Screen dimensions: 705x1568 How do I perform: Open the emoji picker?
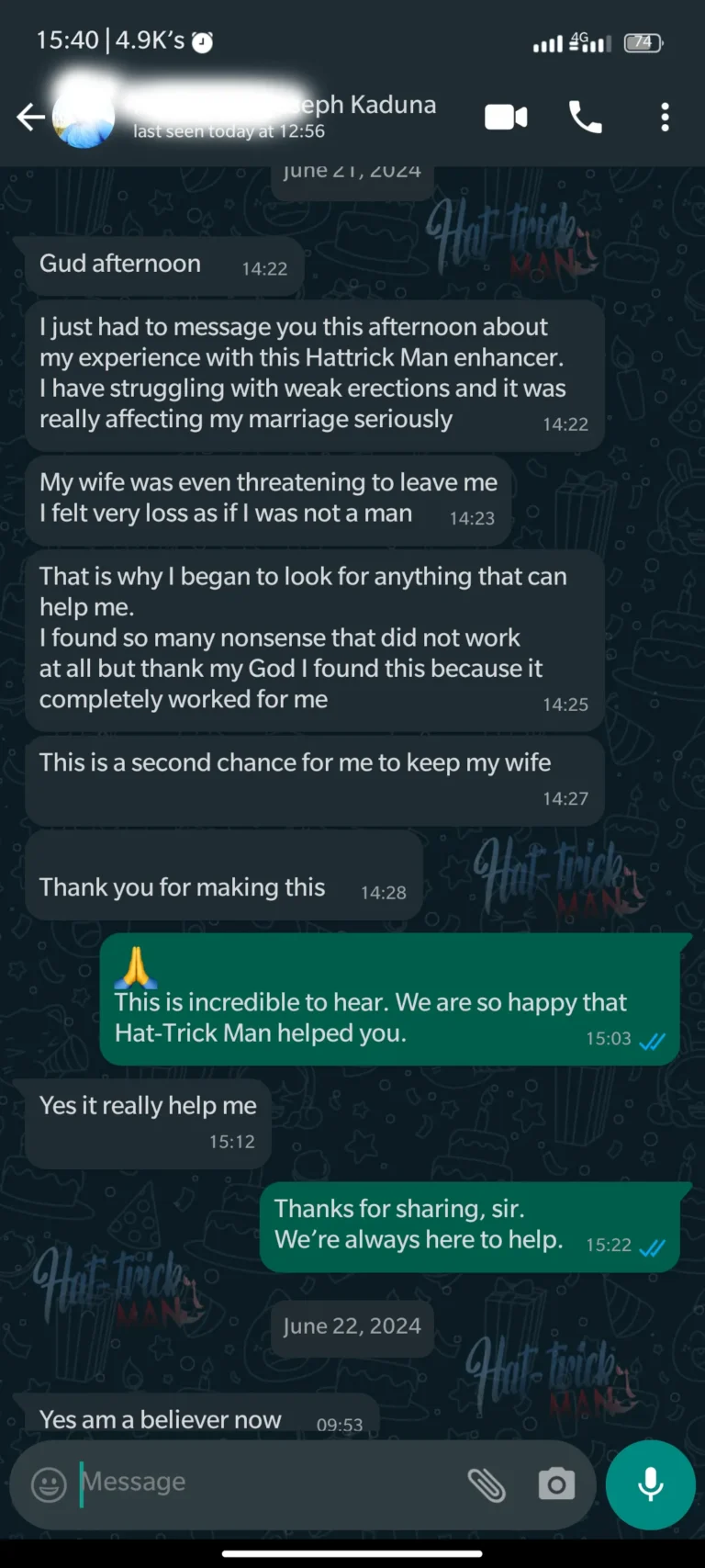(49, 1483)
